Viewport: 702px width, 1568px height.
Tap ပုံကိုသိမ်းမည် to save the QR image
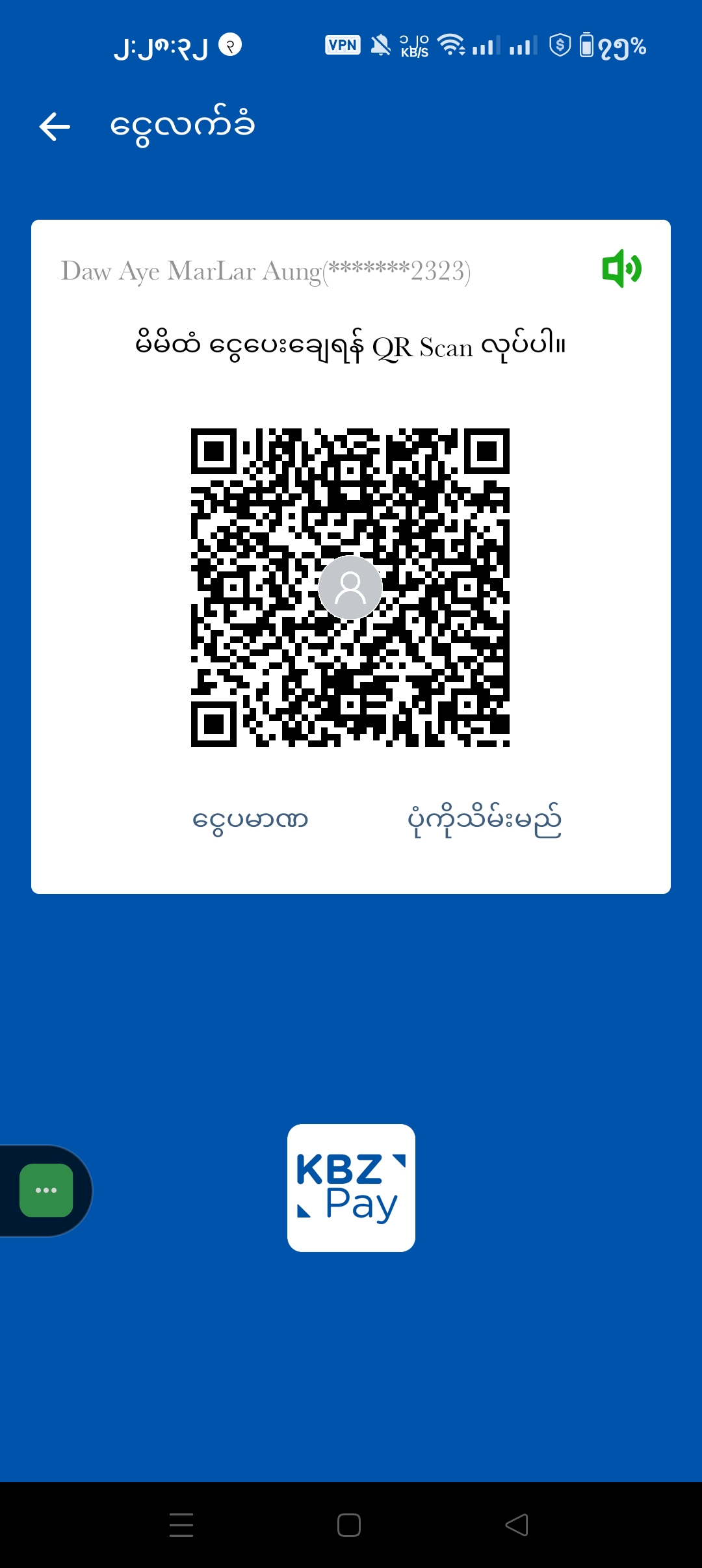pos(484,820)
